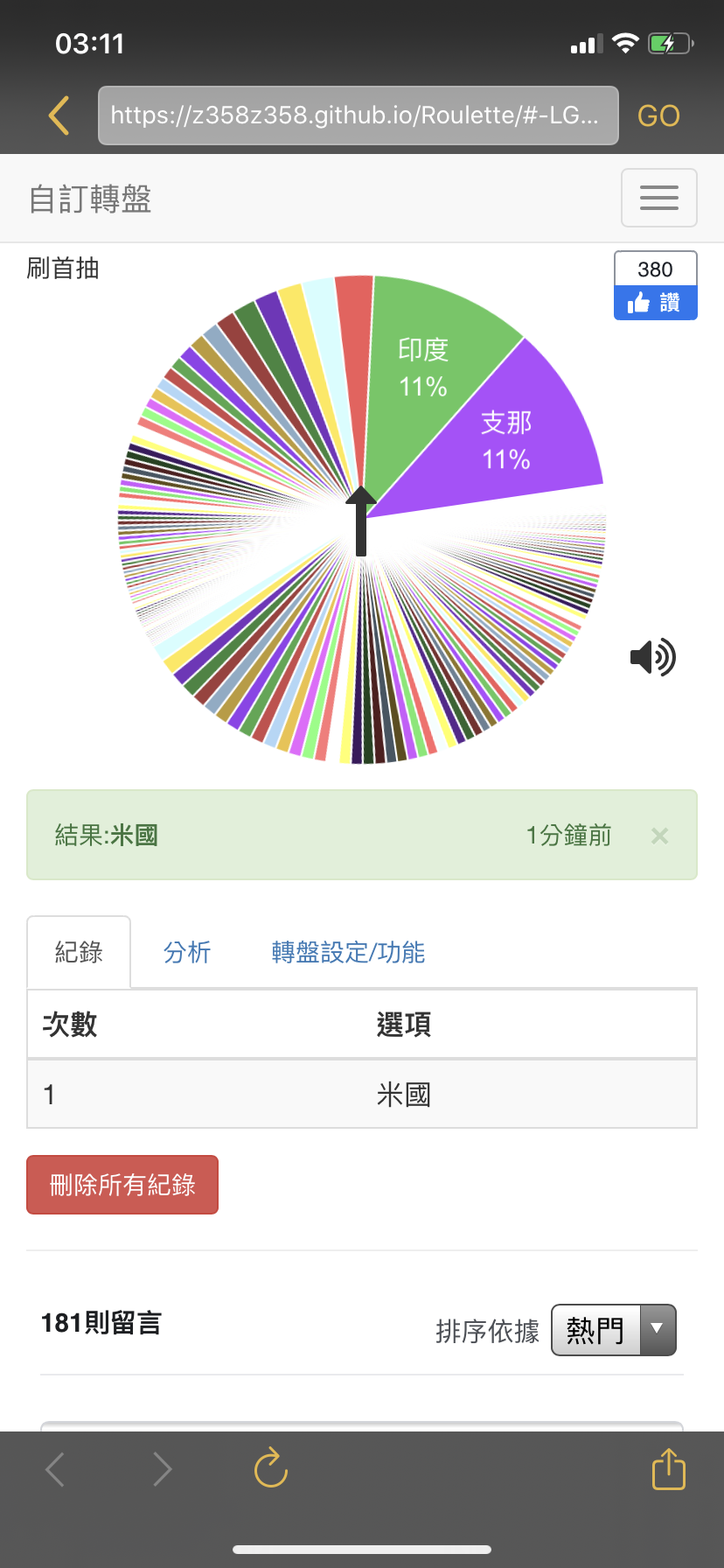Tap 刪除所有紀錄 to delete all records

pyautogui.click(x=122, y=1185)
